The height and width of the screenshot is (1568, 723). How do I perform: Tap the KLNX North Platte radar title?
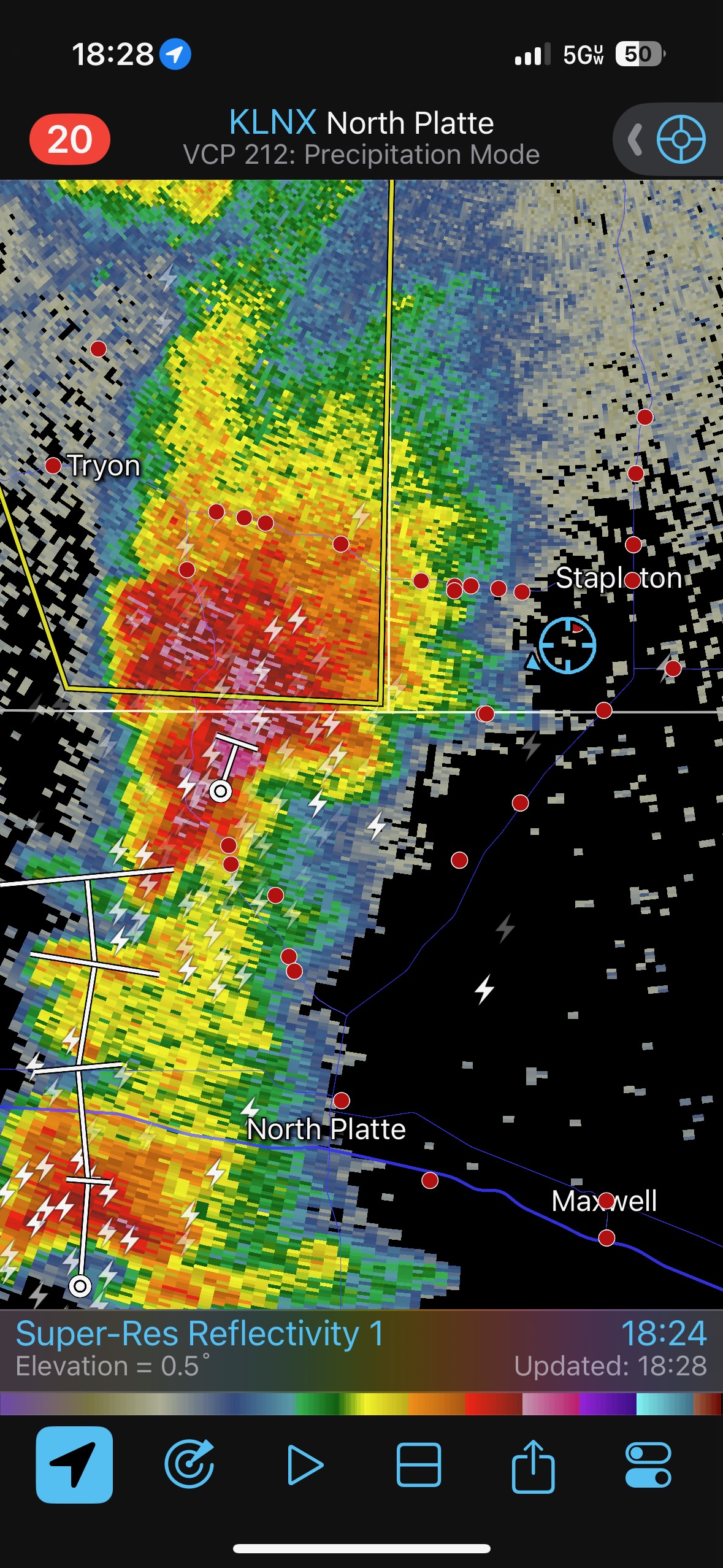click(x=361, y=123)
